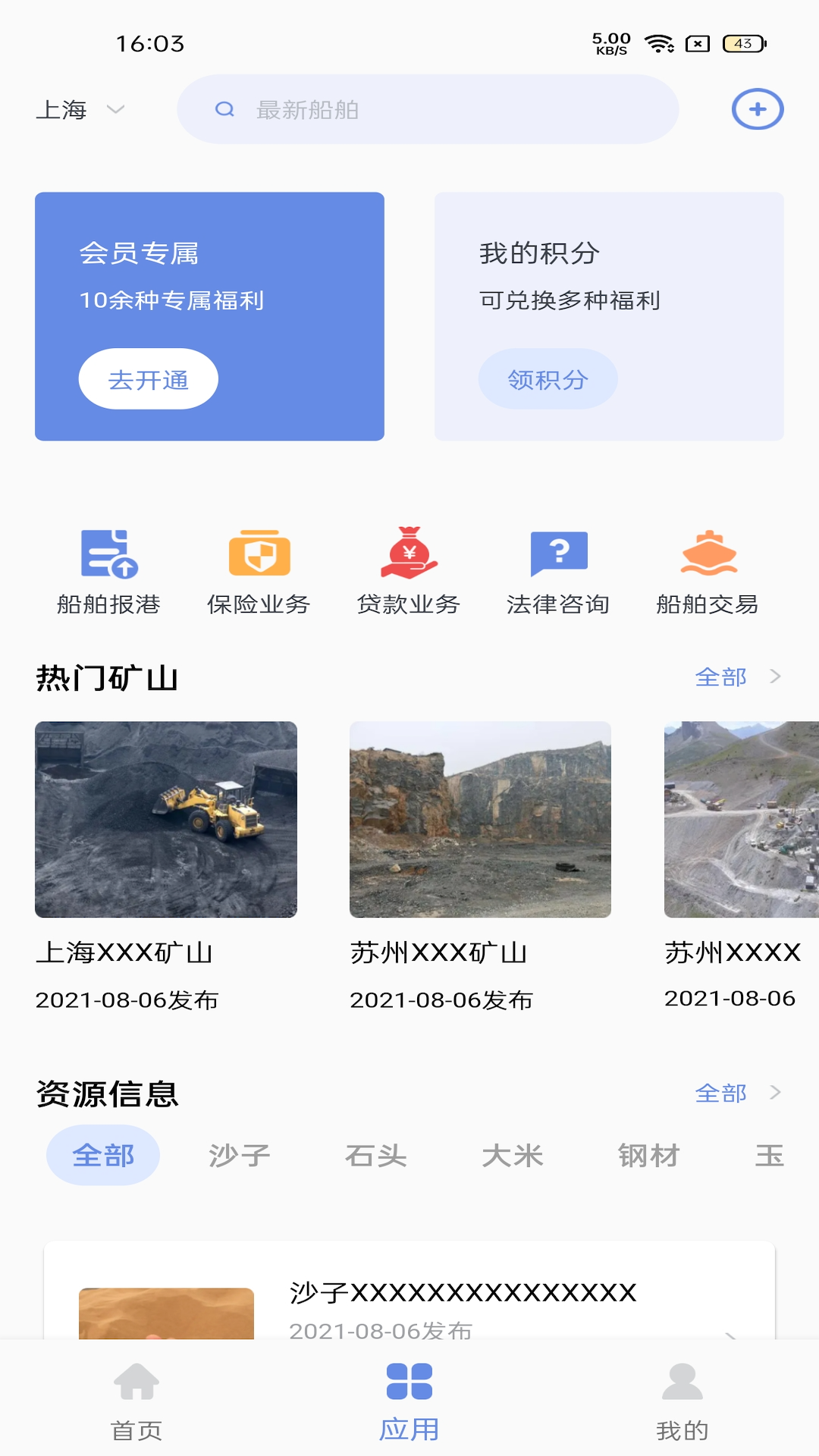
Task: Tap 去开通 to activate membership
Action: [149, 379]
